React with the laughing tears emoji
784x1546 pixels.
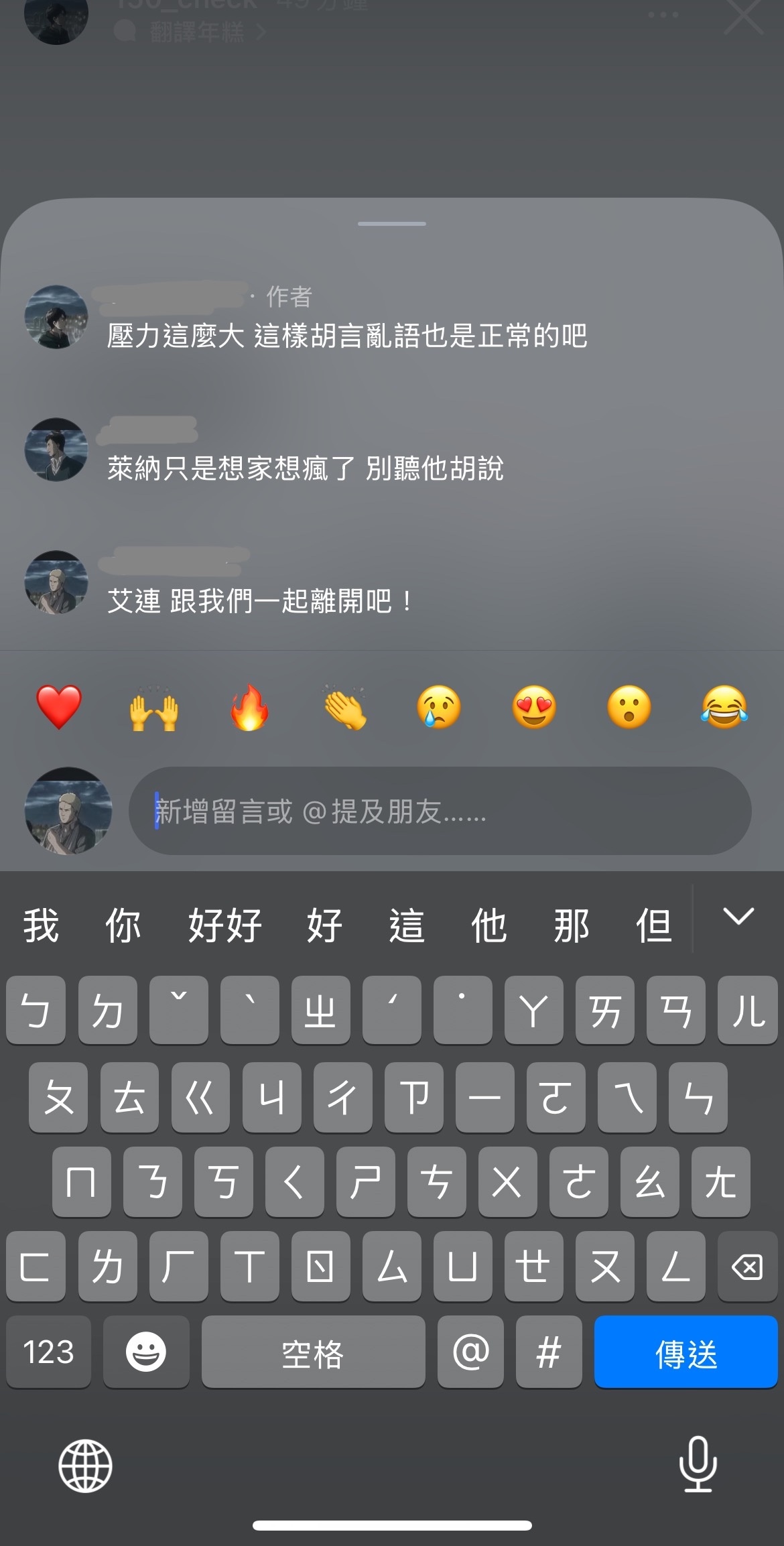pyautogui.click(x=724, y=708)
